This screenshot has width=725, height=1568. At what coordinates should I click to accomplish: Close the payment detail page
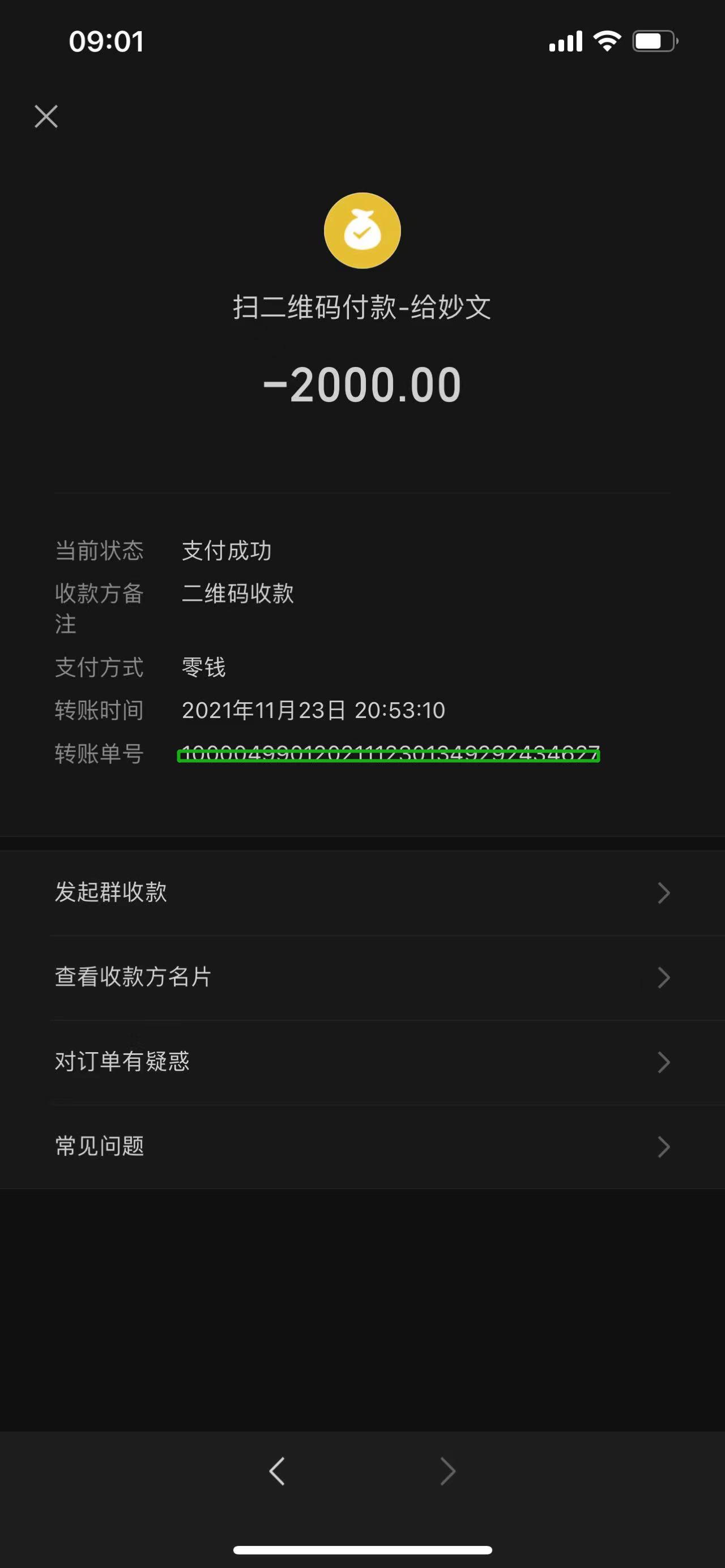pyautogui.click(x=46, y=117)
